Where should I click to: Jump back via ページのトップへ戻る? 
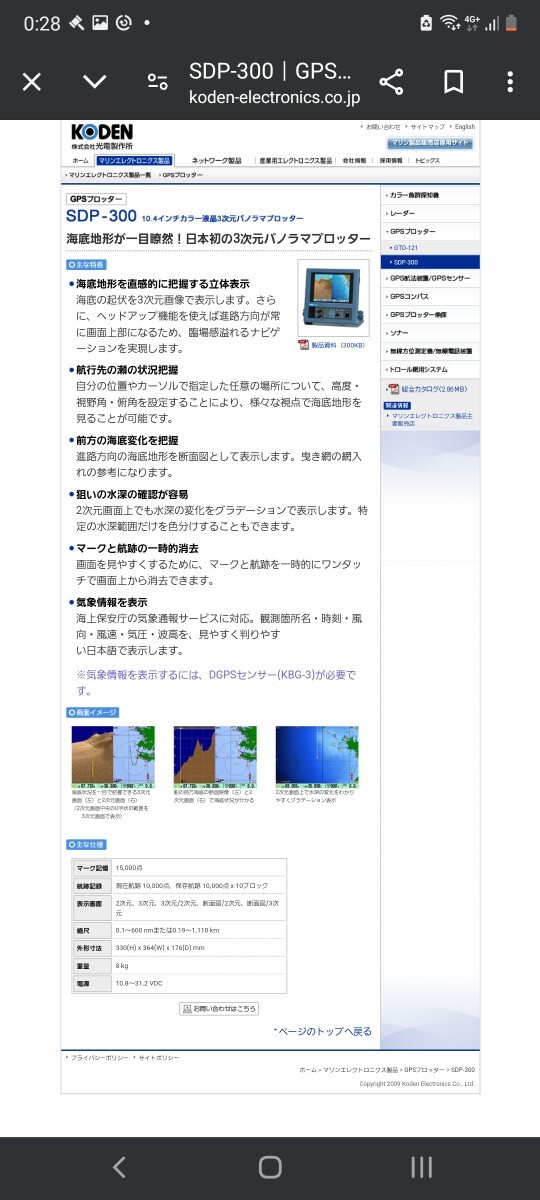[x=322, y=1031]
